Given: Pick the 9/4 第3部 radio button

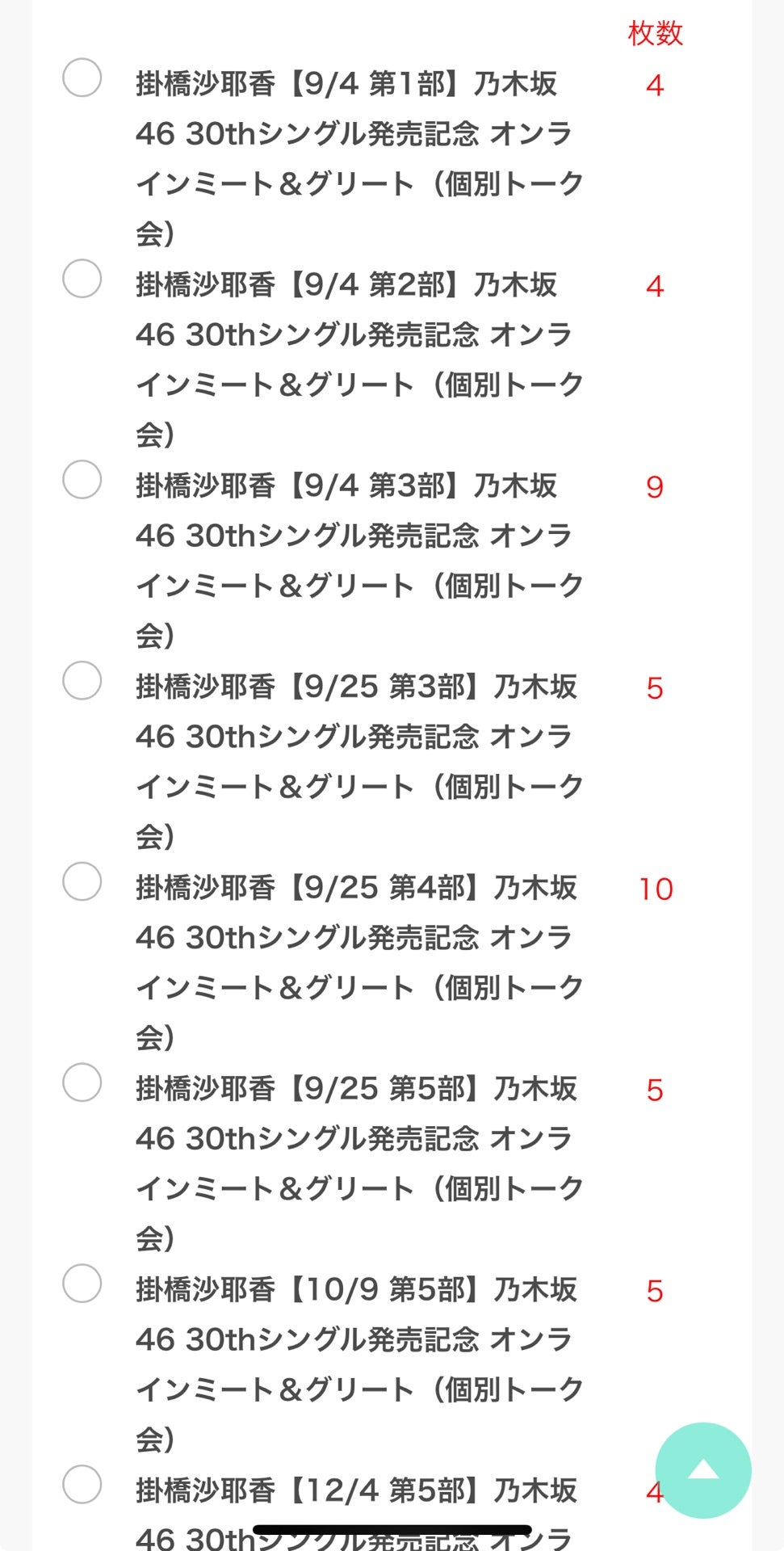Looking at the screenshot, I should click(x=82, y=480).
